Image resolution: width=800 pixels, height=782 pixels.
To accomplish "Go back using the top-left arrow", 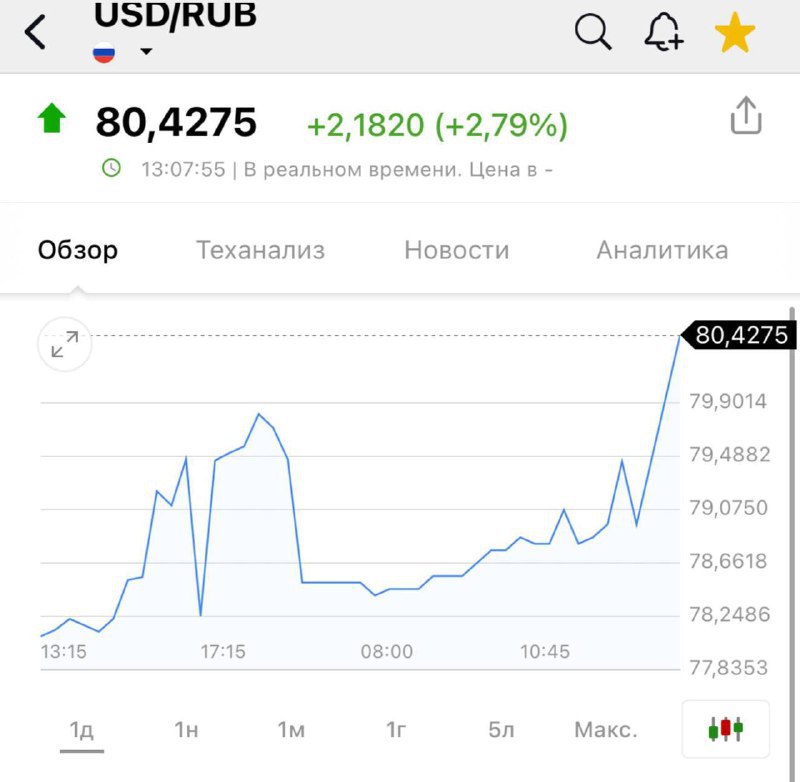I will [x=36, y=33].
